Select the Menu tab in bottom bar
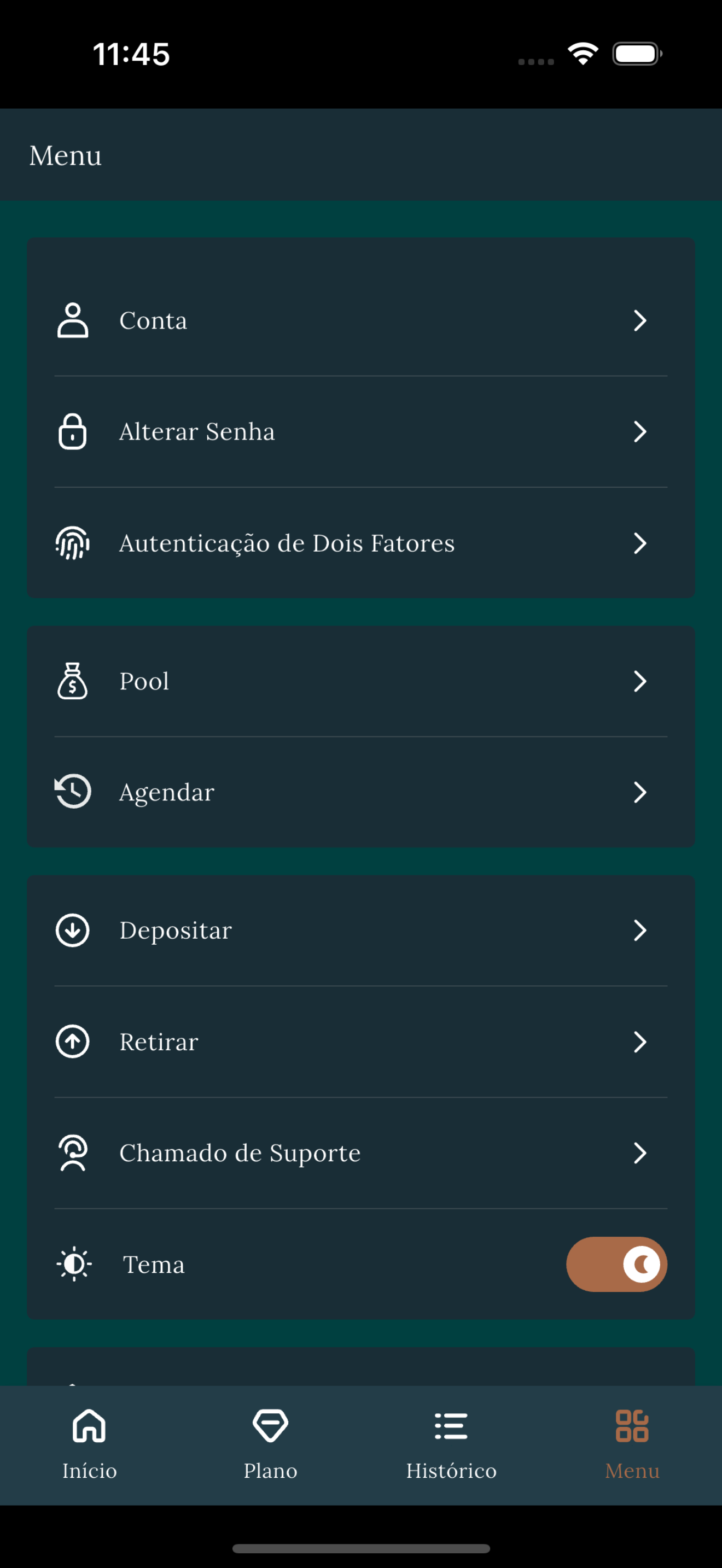The height and width of the screenshot is (1568, 722). pyautogui.click(x=632, y=1445)
